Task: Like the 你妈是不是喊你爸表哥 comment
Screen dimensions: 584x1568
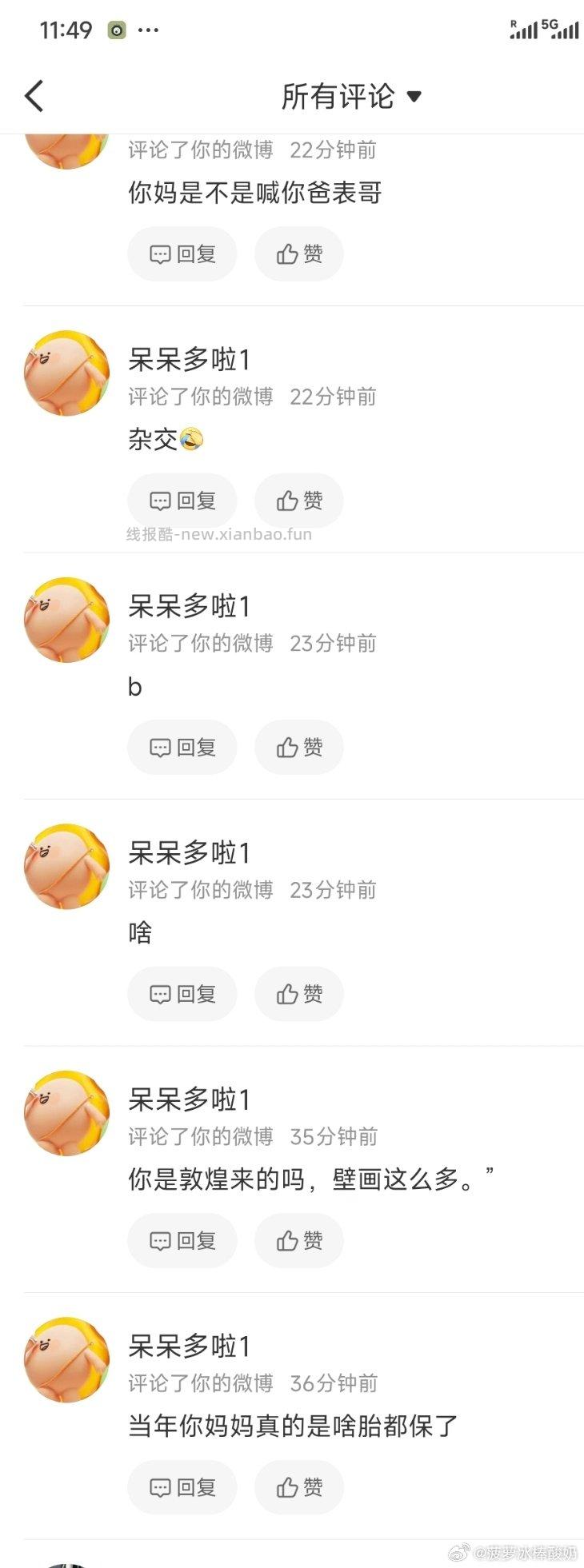Action: 298,253
